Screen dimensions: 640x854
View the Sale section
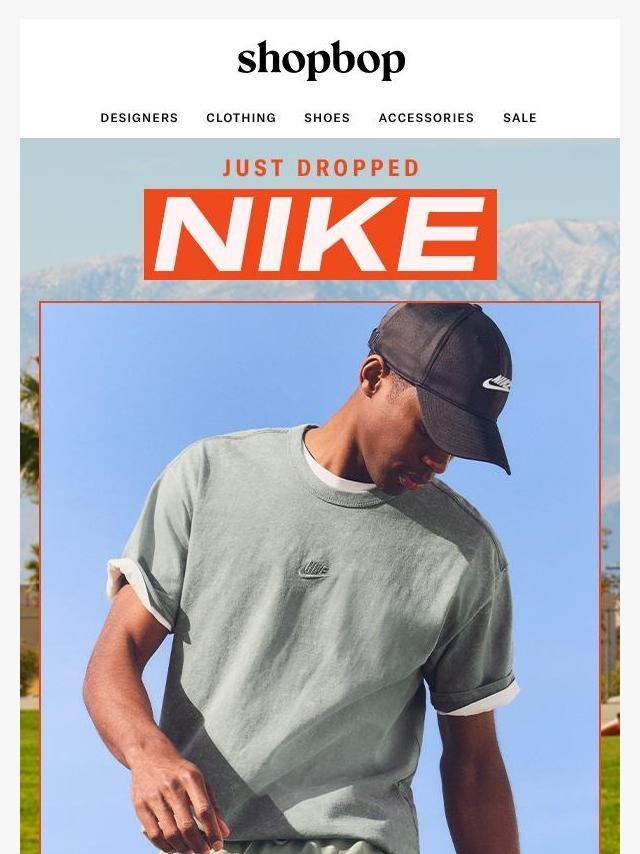click(x=520, y=118)
